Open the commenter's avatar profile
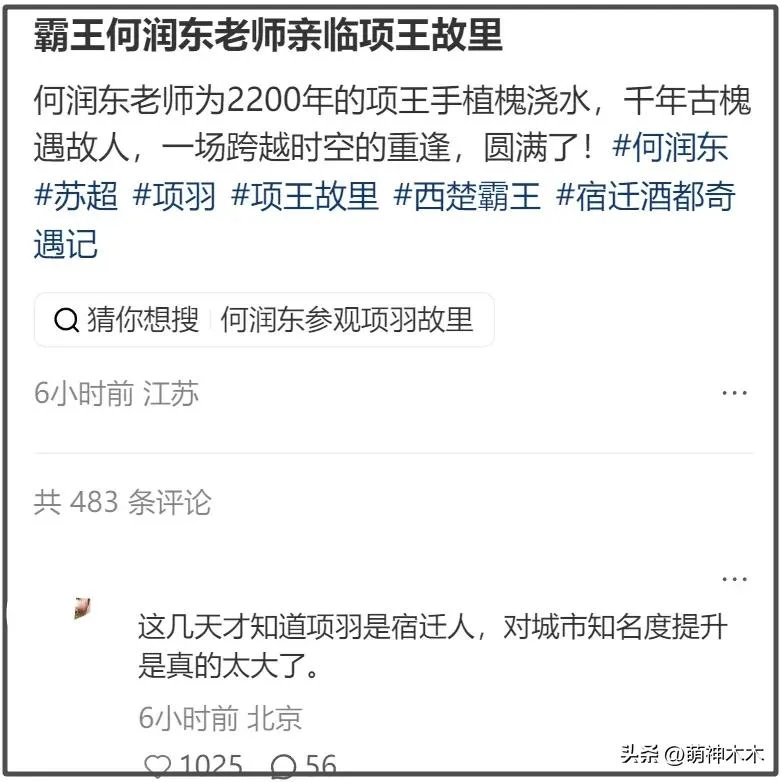This screenshot has height=782, width=782. tap(83, 607)
